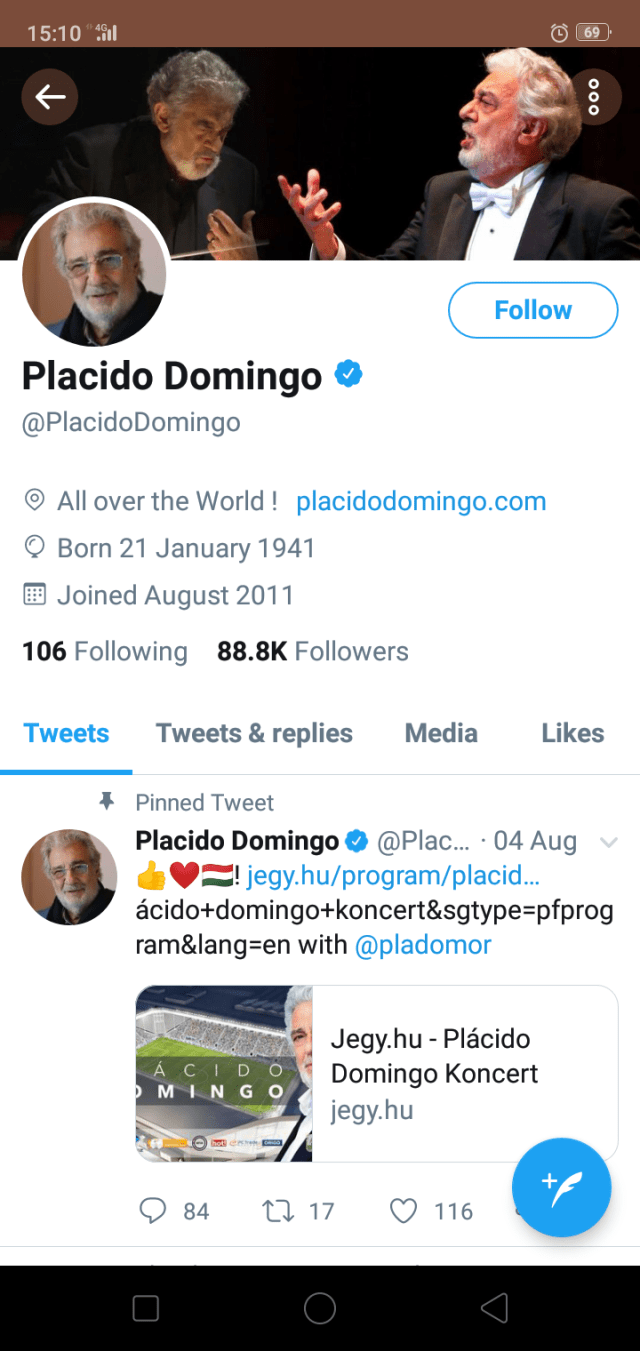The width and height of the screenshot is (640, 1351).
Task: Open the placidodomingo.com website link
Action: tap(421, 501)
